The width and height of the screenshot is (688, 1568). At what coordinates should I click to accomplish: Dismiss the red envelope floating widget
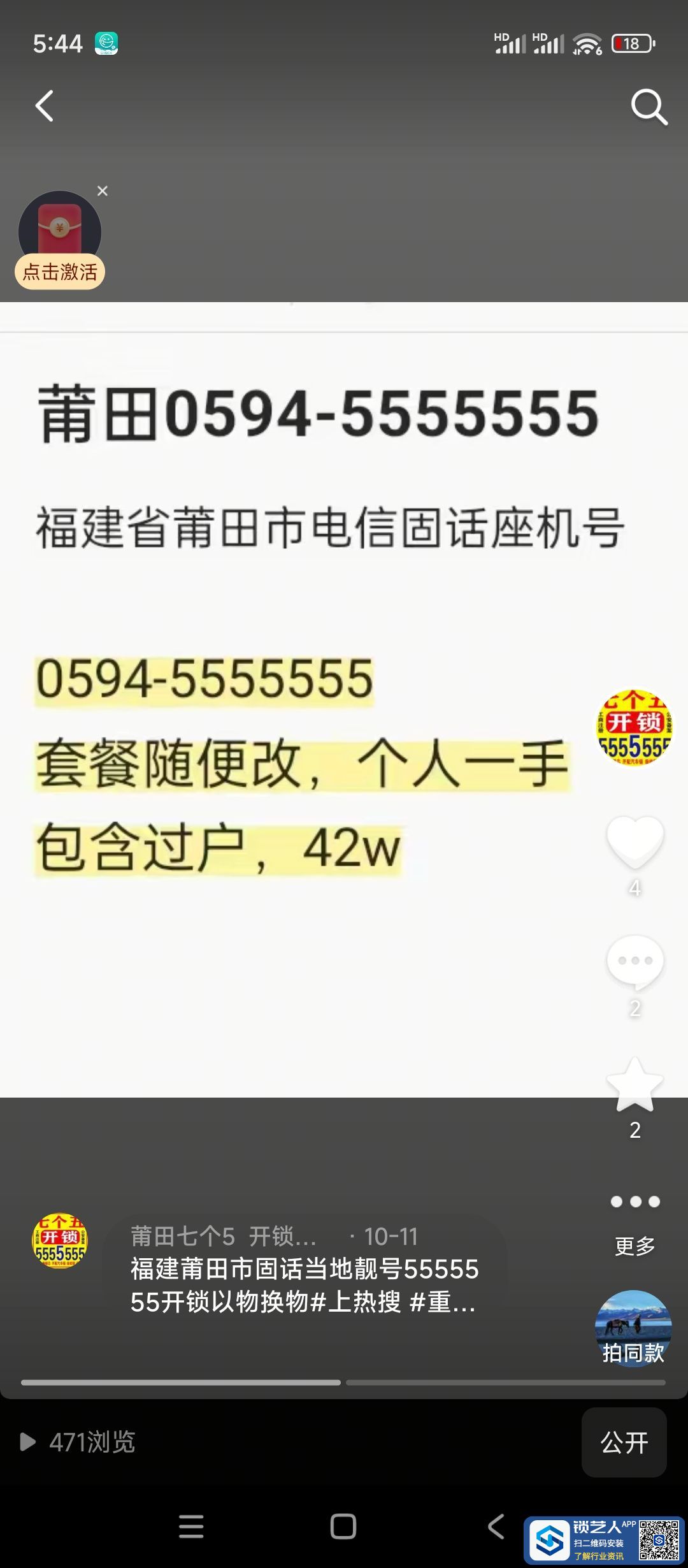103,191
